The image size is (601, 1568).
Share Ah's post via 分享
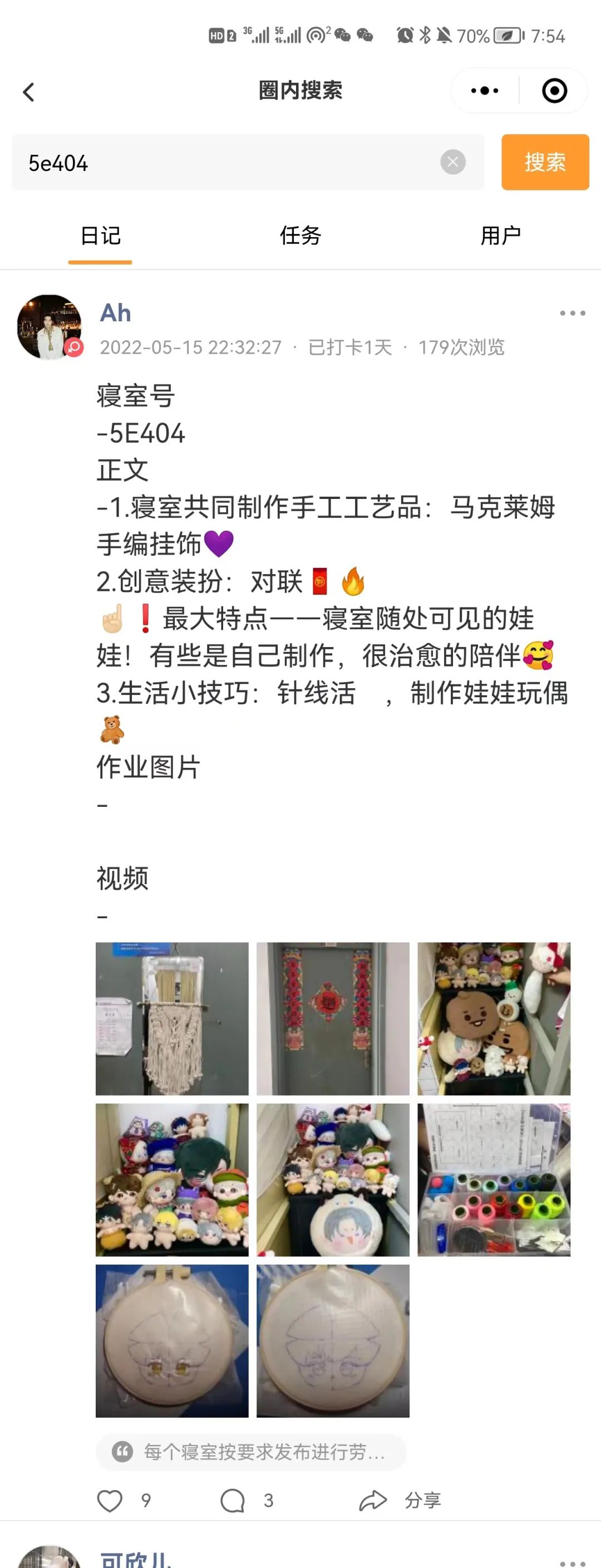tap(400, 1501)
